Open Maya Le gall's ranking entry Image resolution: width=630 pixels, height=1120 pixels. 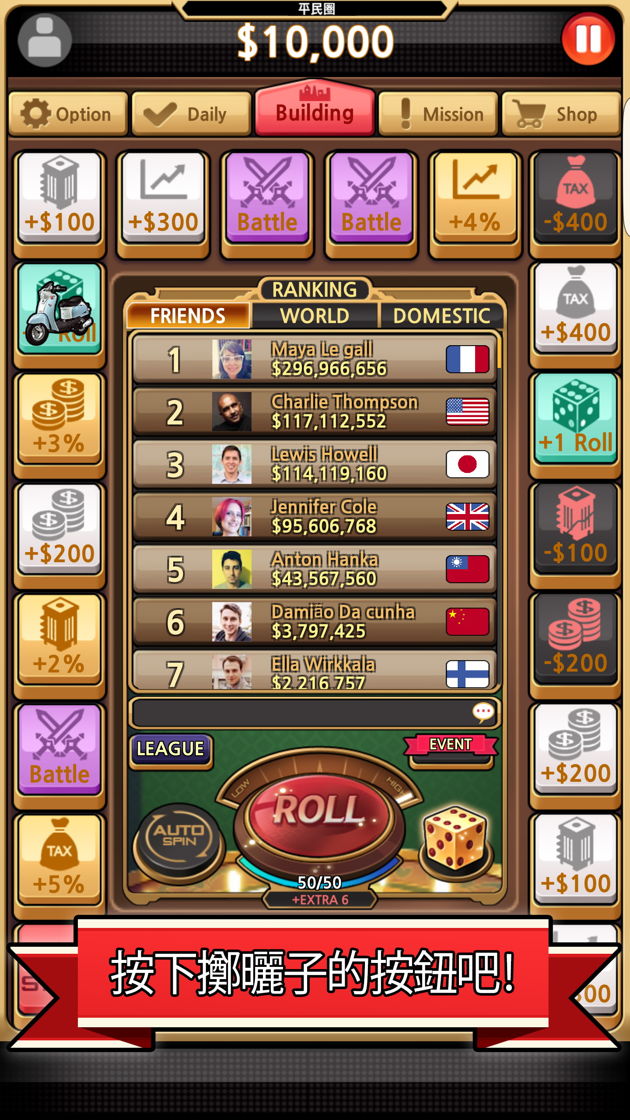click(x=314, y=359)
